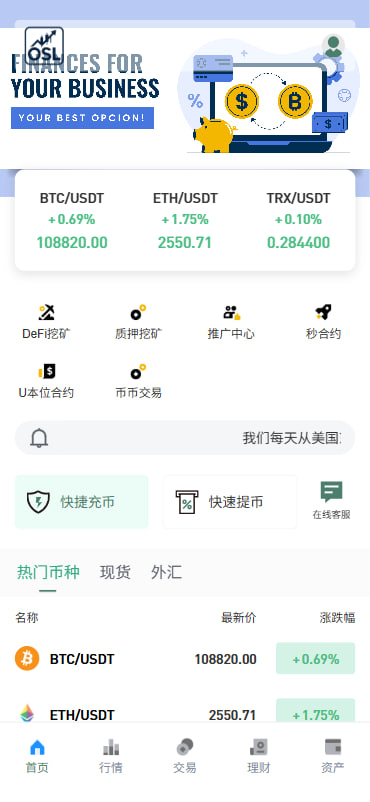Viewport: 370px width, 802px height.
Task: Tap 快捷充币 deposit button
Action: 81,502
